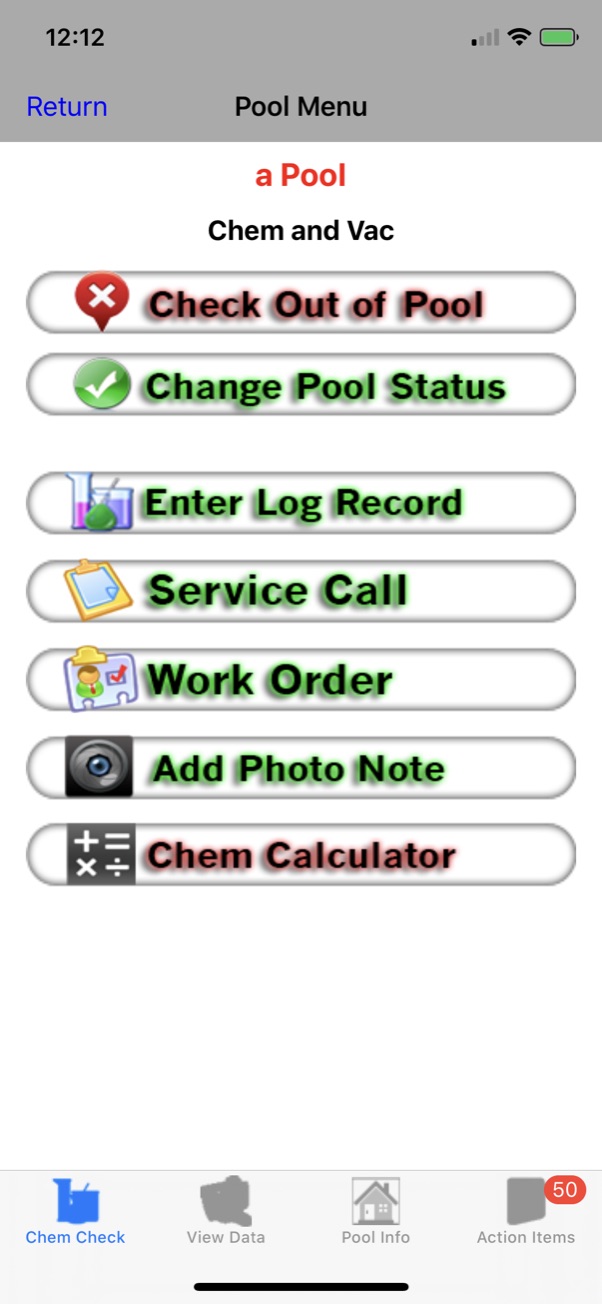Add a photo note
Screen dimensions: 602x1304
pos(301,767)
